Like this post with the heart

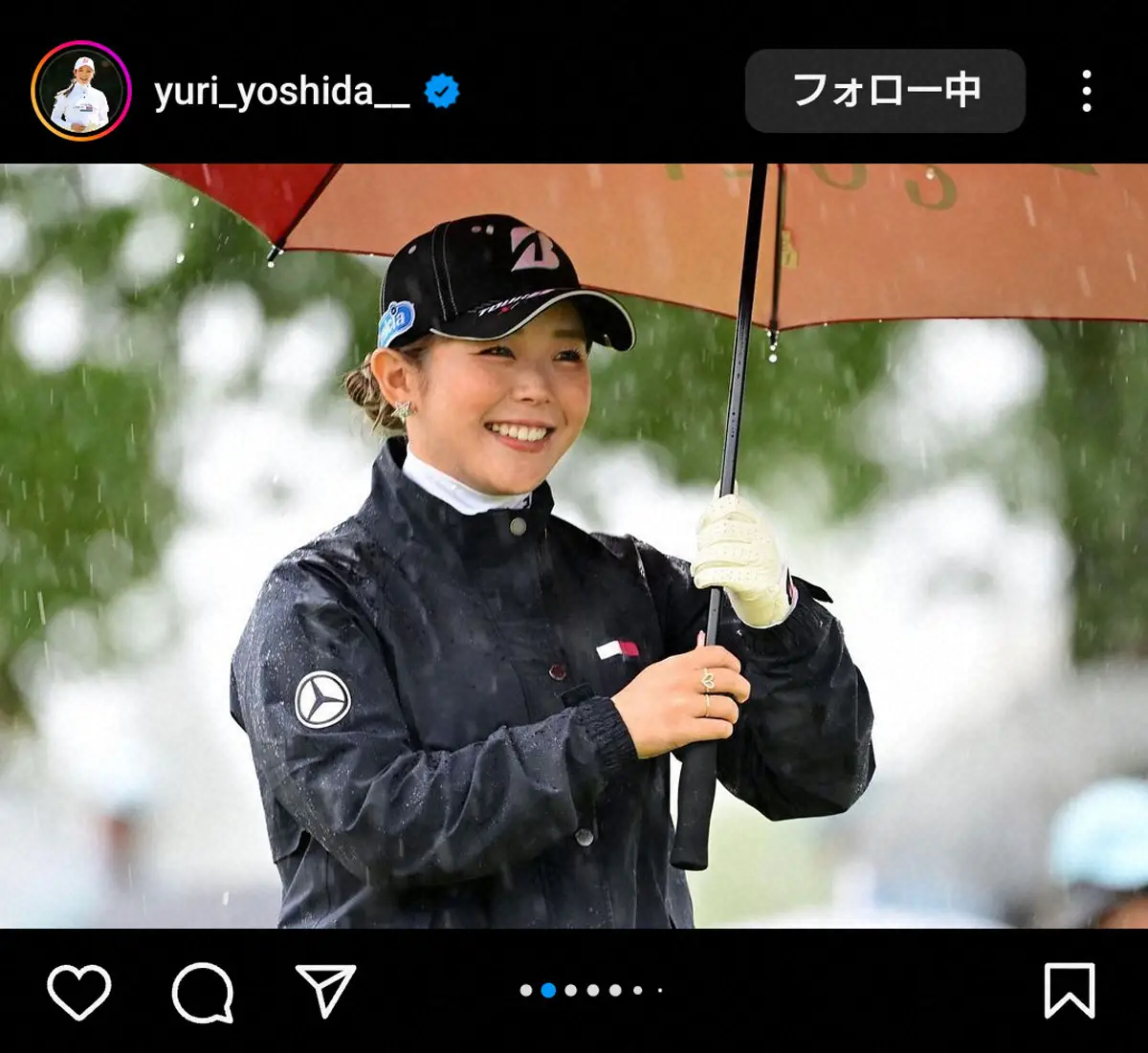[79, 991]
